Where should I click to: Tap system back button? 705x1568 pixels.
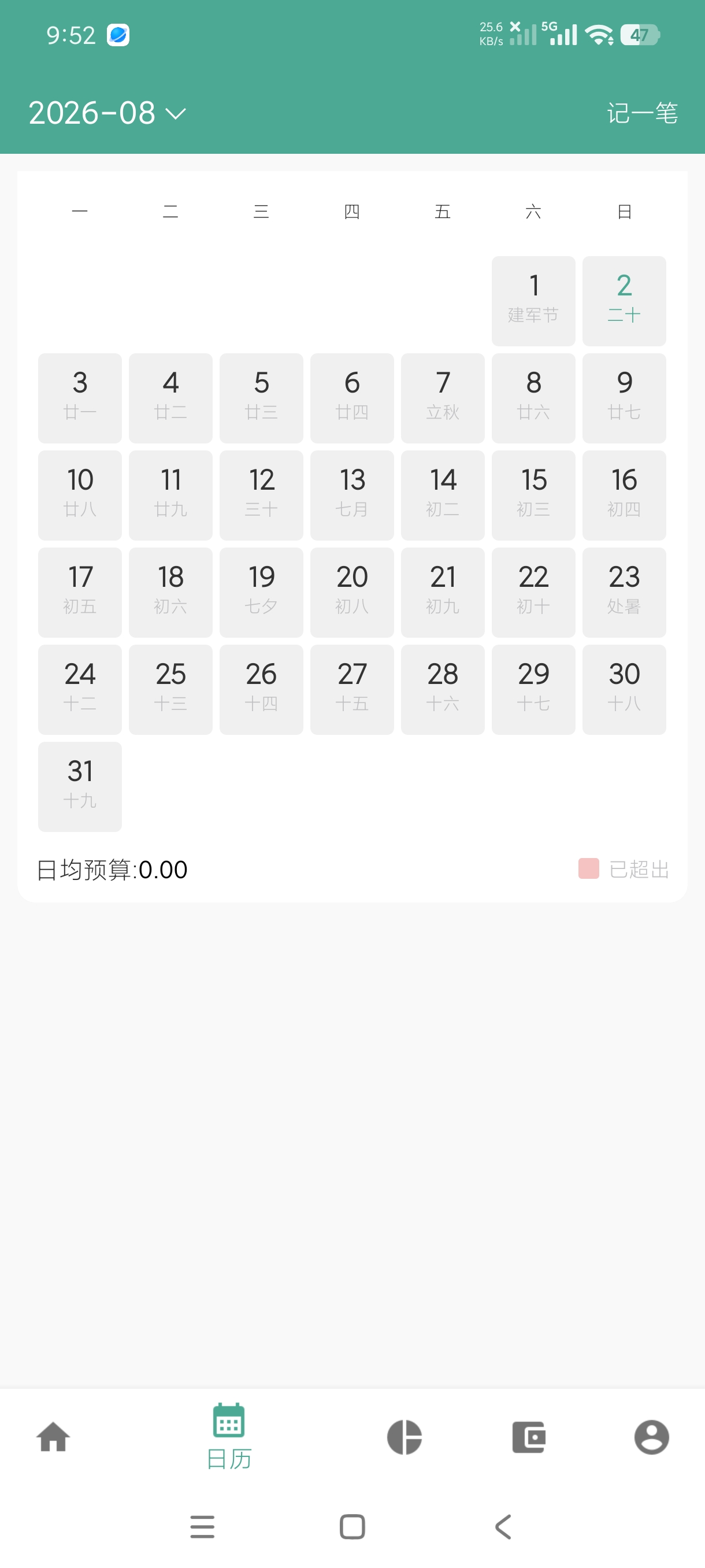(503, 1526)
